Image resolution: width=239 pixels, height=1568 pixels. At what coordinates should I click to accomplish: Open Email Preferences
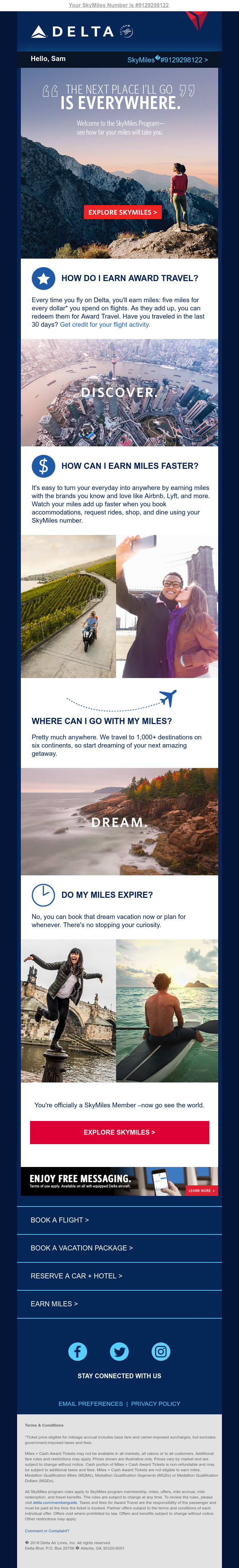pos(91,1404)
